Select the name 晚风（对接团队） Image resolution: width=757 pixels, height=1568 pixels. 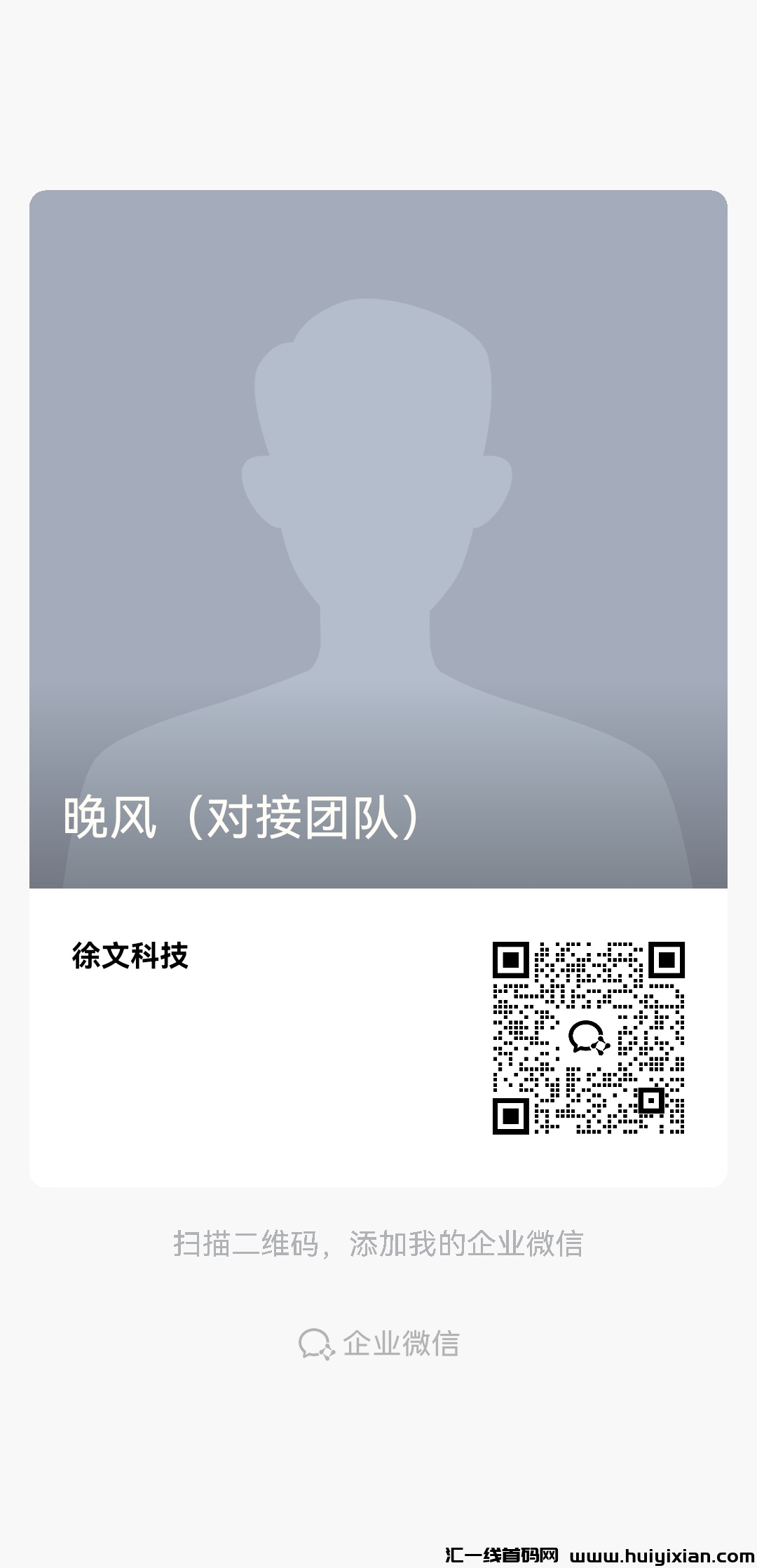[238, 817]
